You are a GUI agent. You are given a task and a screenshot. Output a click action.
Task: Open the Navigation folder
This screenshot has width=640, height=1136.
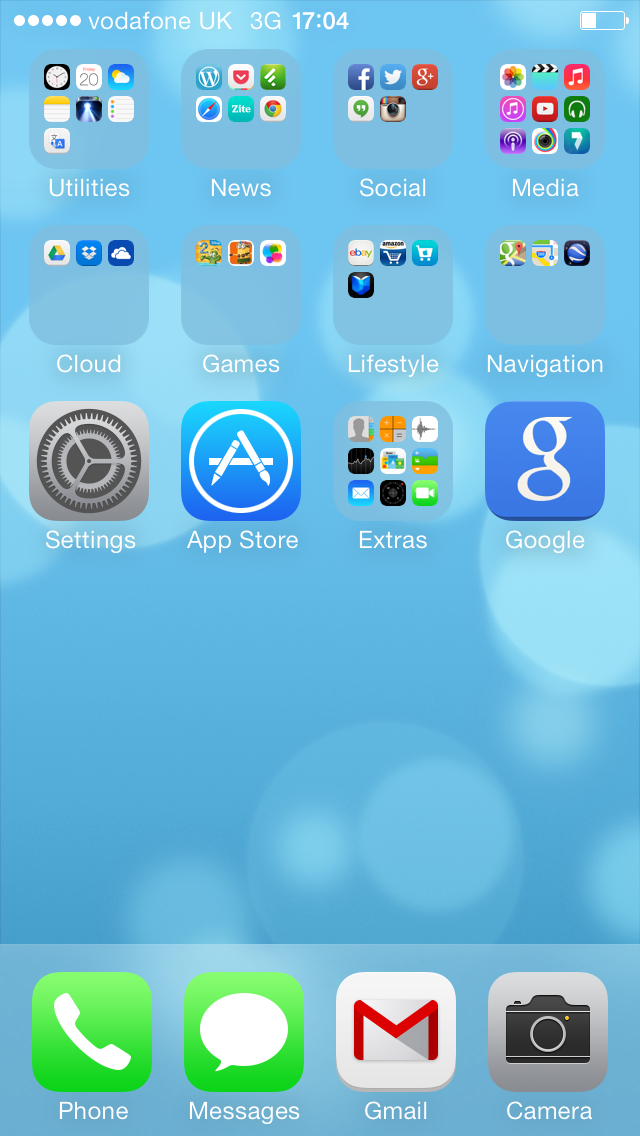[x=545, y=285]
